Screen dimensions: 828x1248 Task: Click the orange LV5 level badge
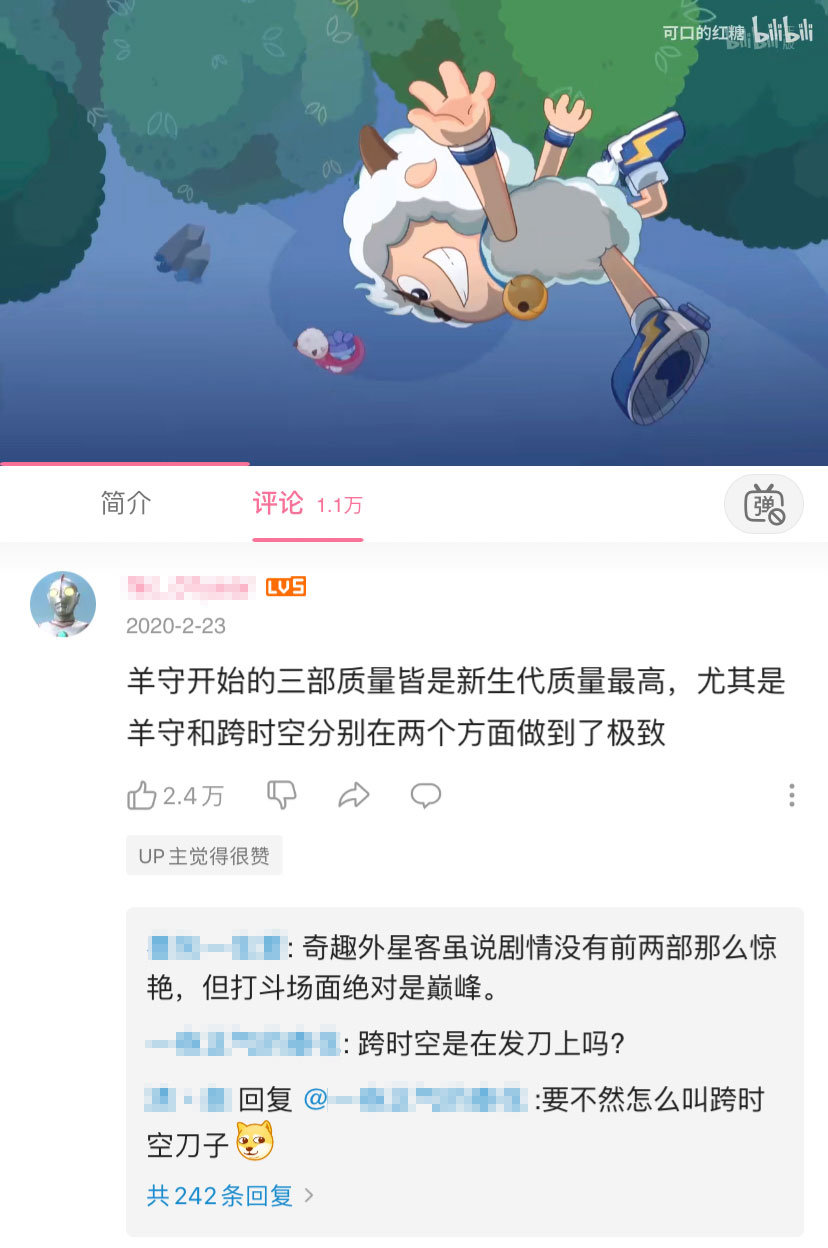tap(283, 586)
